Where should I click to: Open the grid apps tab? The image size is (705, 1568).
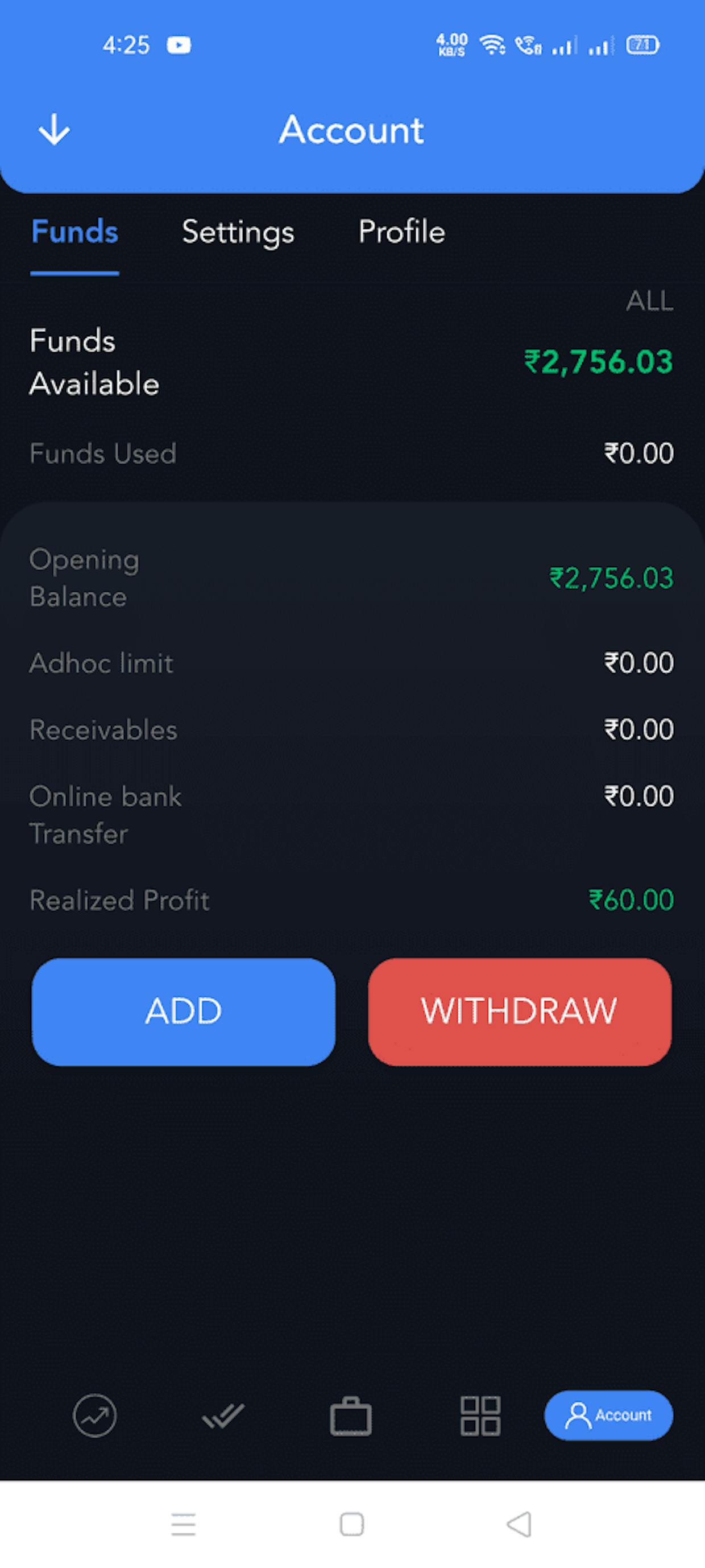point(480,1416)
